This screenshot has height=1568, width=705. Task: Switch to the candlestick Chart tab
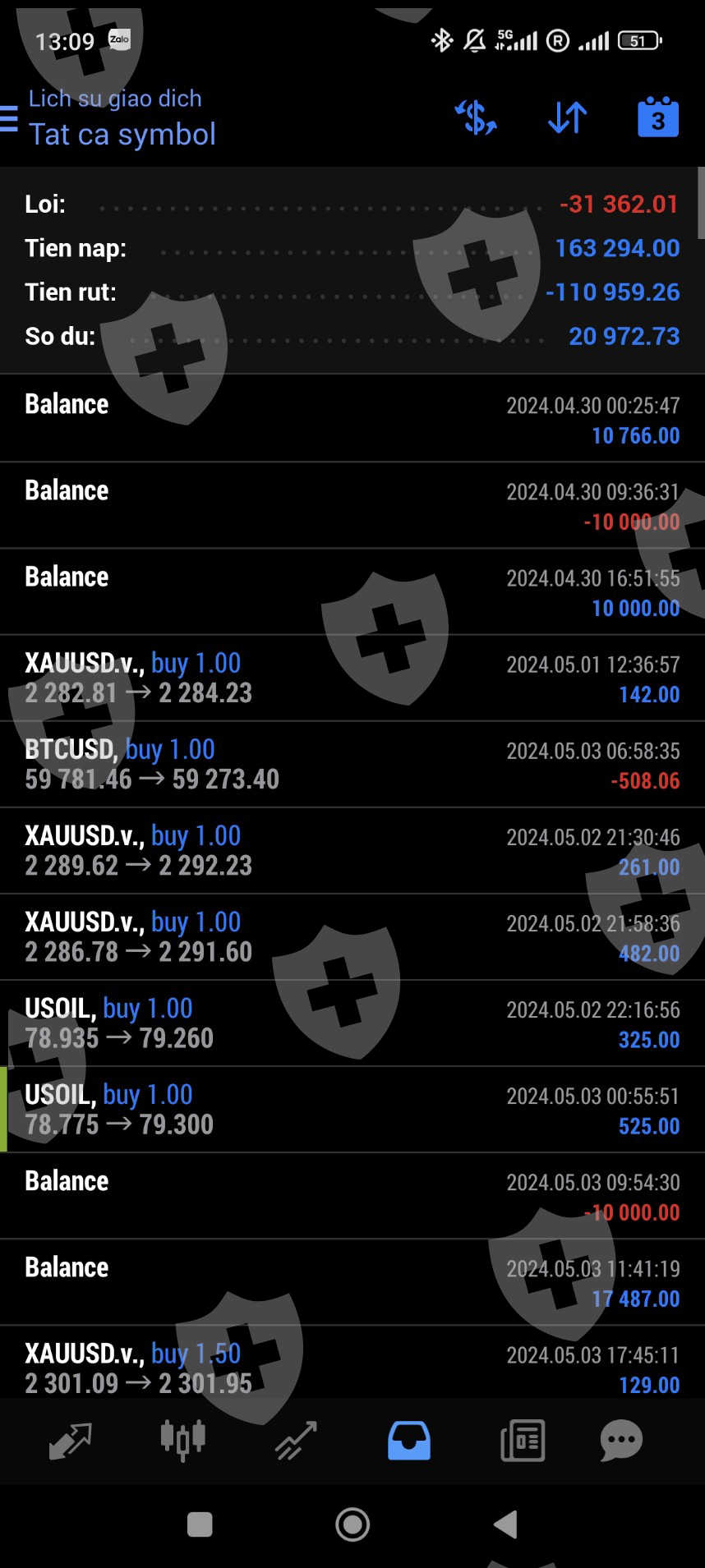point(182,1440)
